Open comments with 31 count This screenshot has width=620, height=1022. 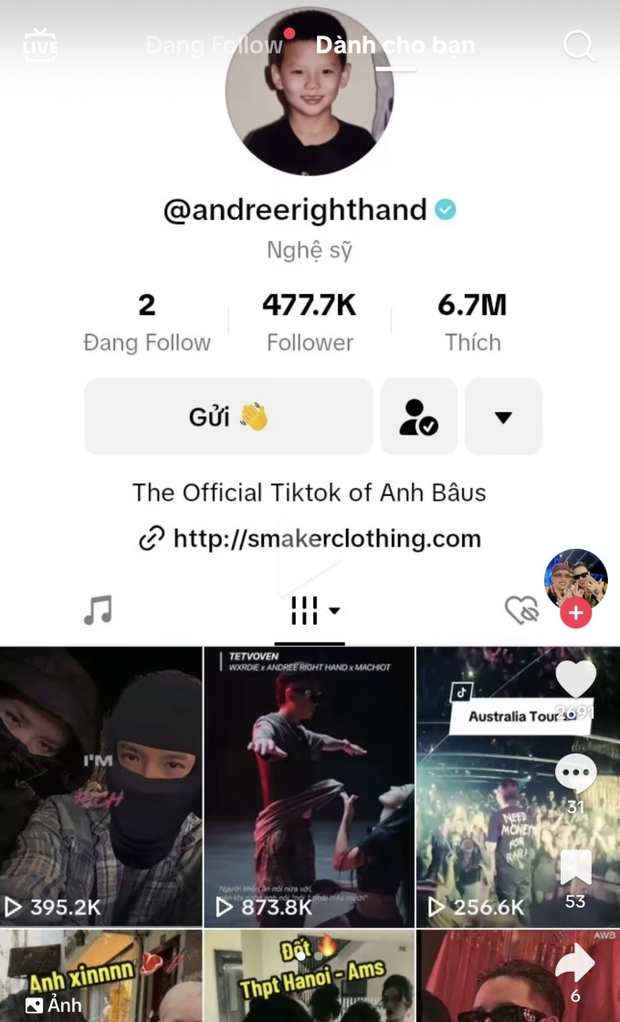click(575, 774)
